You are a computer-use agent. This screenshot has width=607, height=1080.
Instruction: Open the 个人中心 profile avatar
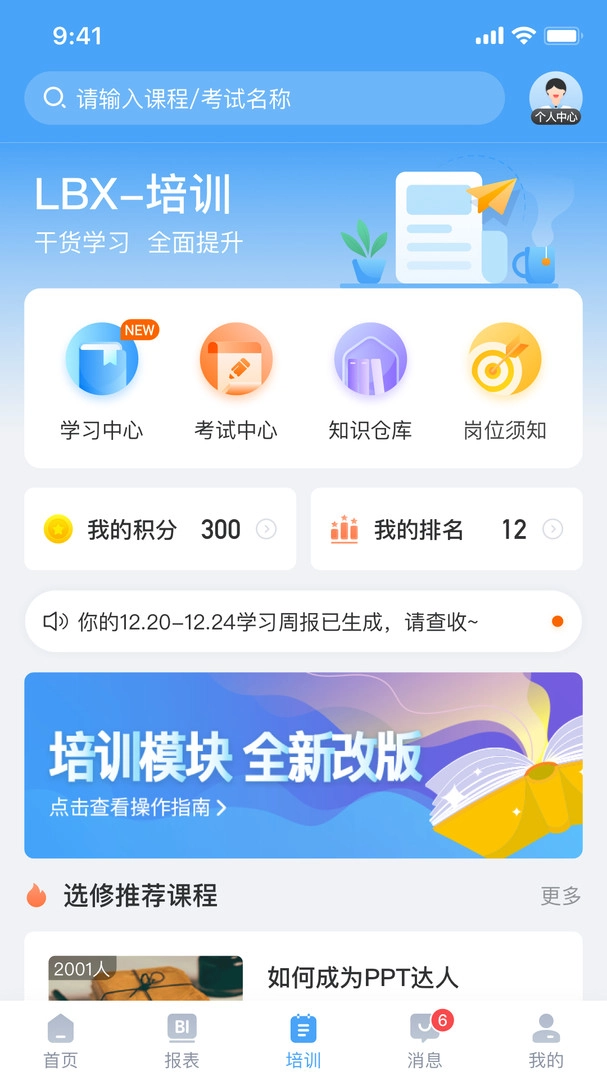click(x=555, y=98)
